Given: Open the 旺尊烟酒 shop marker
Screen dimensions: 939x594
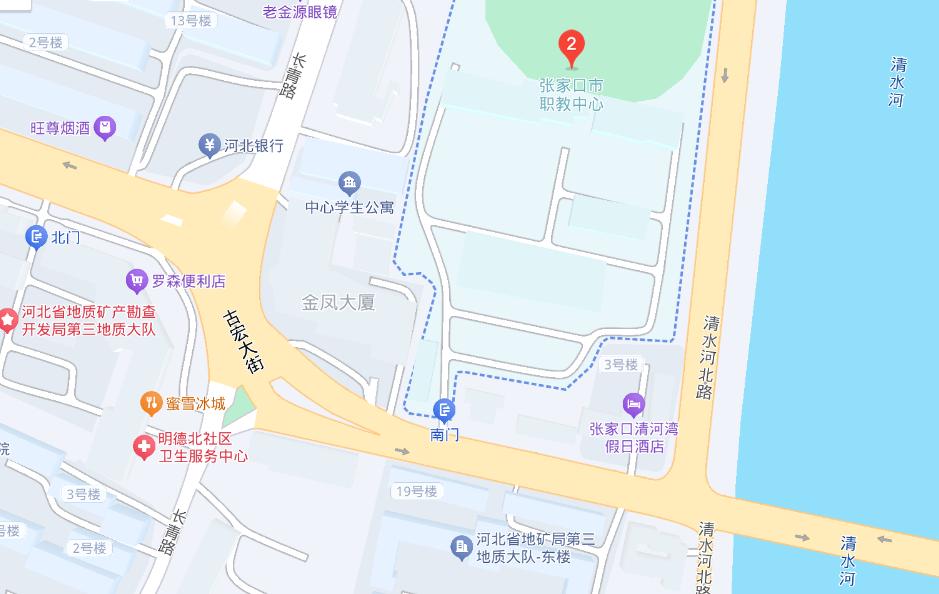Looking at the screenshot, I should tap(106, 127).
